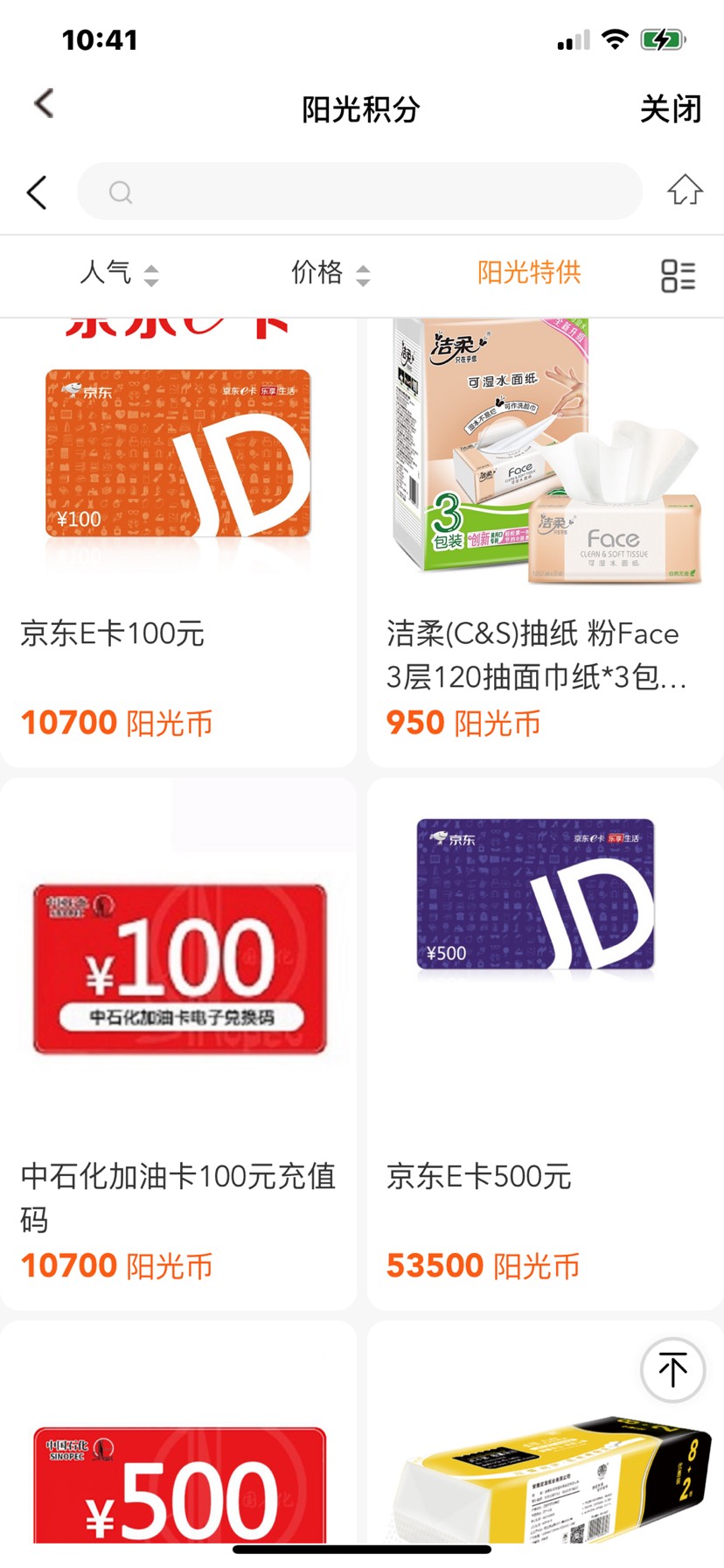This screenshot has width=724, height=1568.
Task: Sort products by 人气
Action: tap(119, 273)
